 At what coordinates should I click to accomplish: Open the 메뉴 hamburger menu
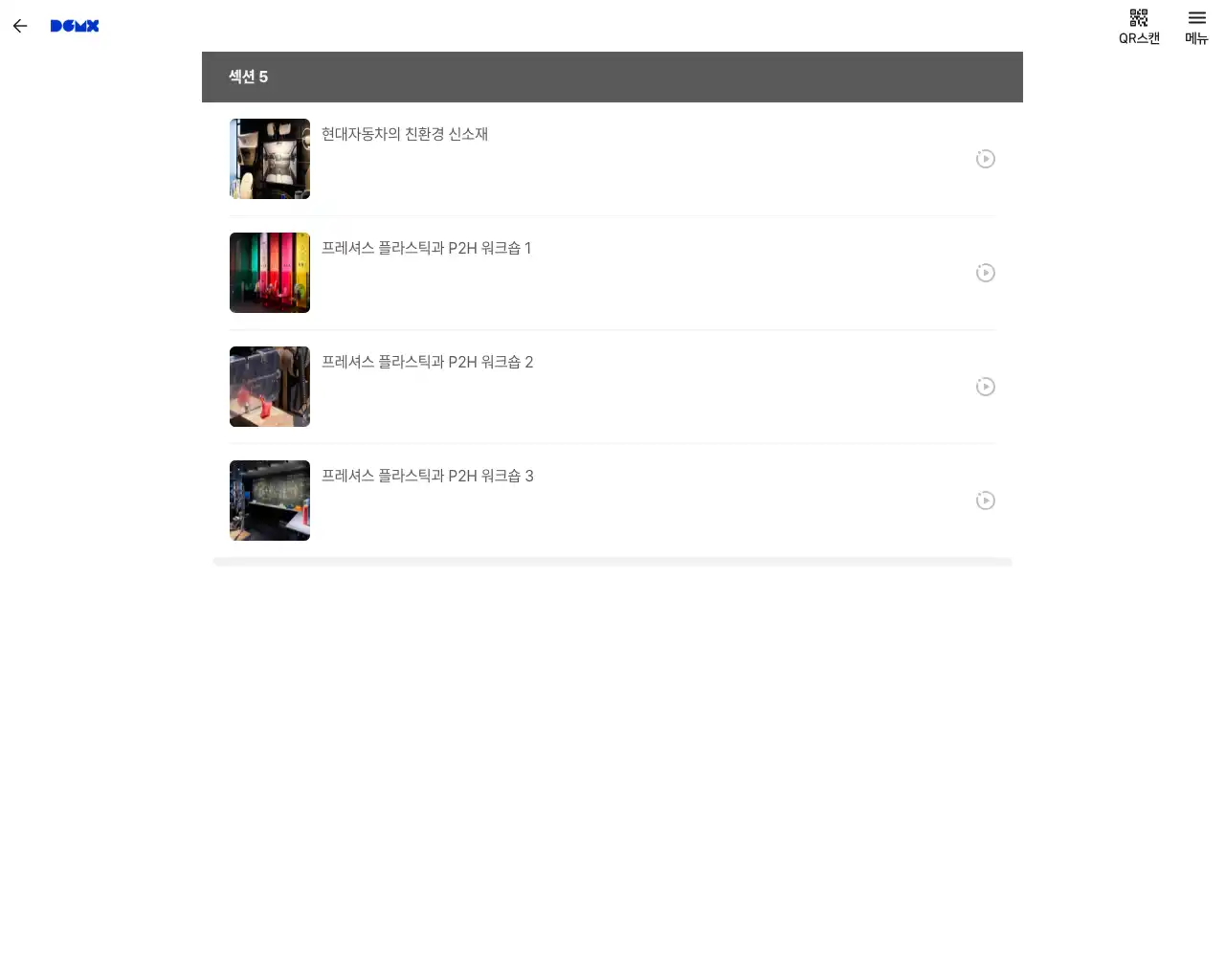pos(1196,26)
